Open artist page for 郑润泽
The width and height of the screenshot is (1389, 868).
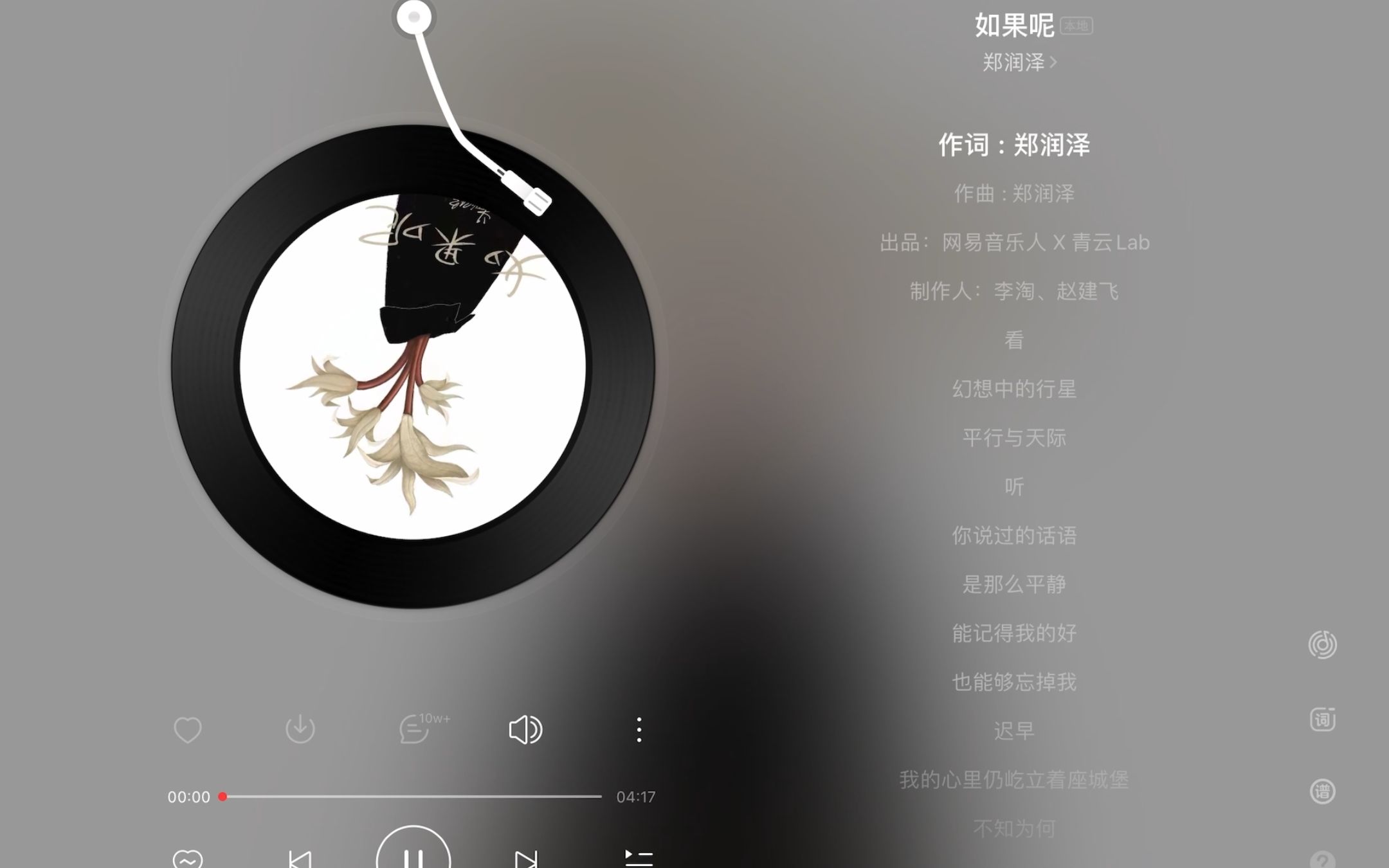pos(1019,62)
